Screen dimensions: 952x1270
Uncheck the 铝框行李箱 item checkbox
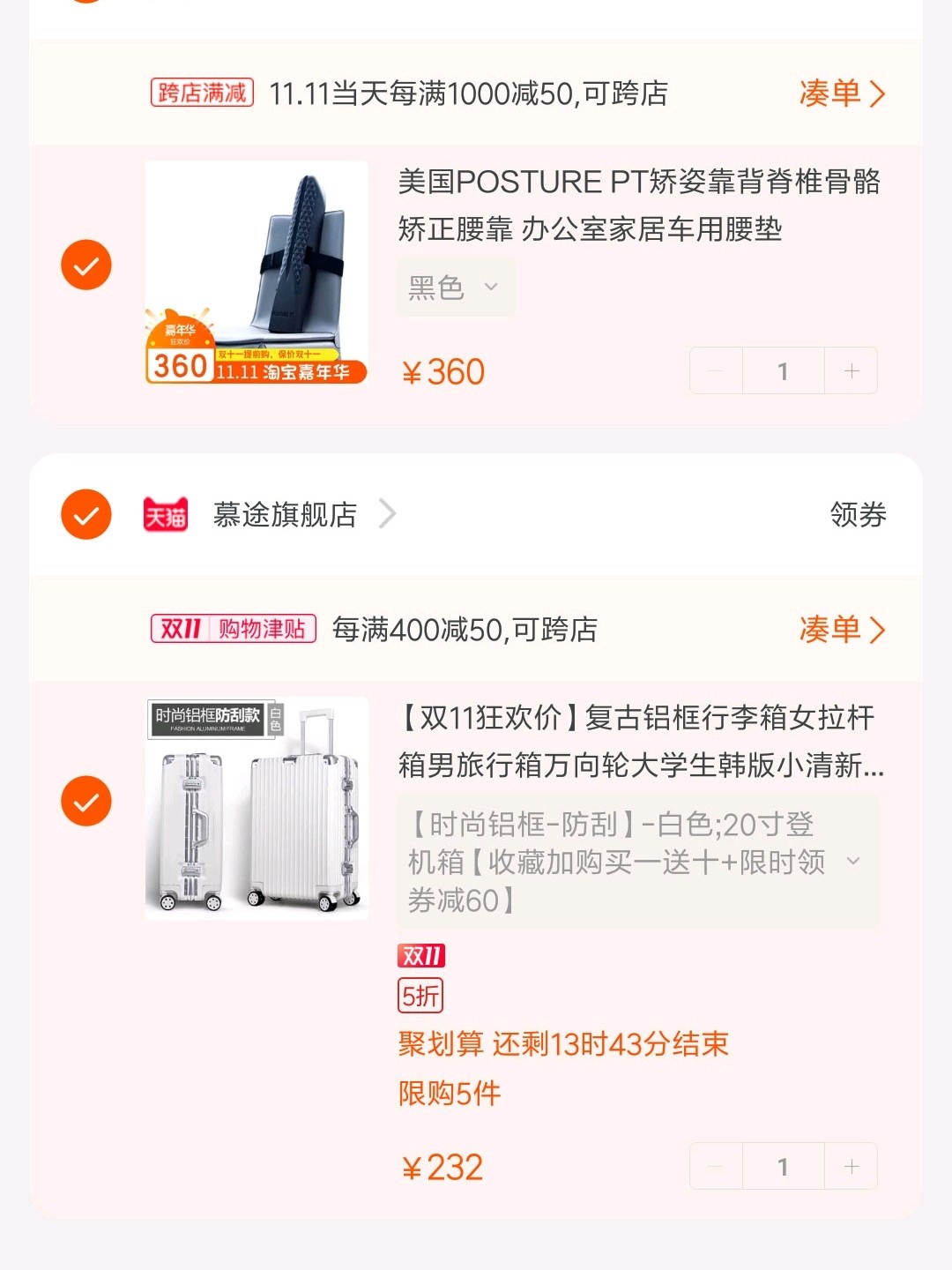click(x=86, y=801)
